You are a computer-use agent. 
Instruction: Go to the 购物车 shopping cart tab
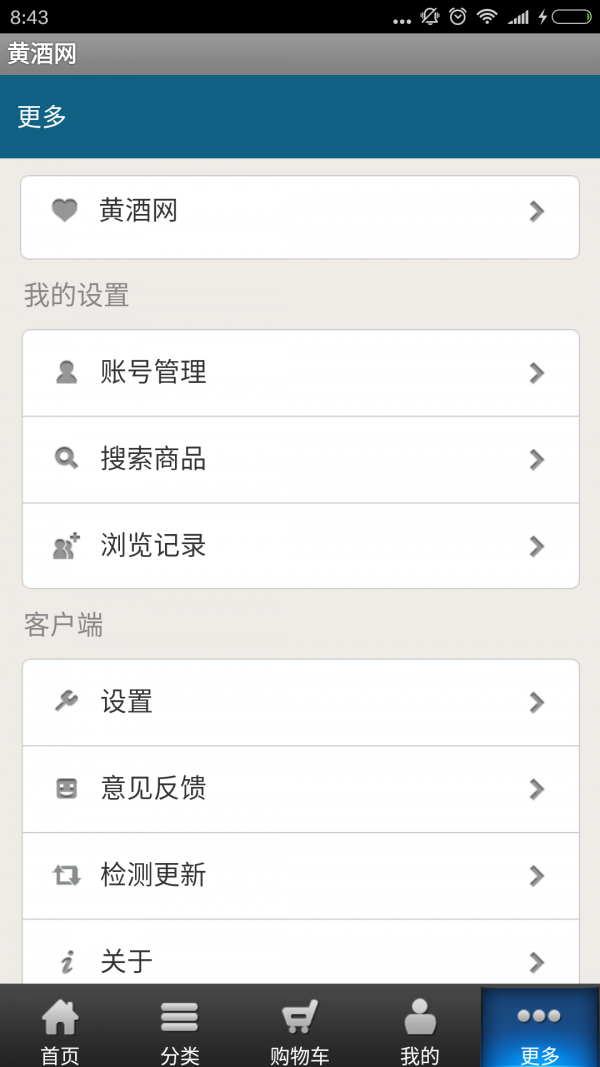300,1028
